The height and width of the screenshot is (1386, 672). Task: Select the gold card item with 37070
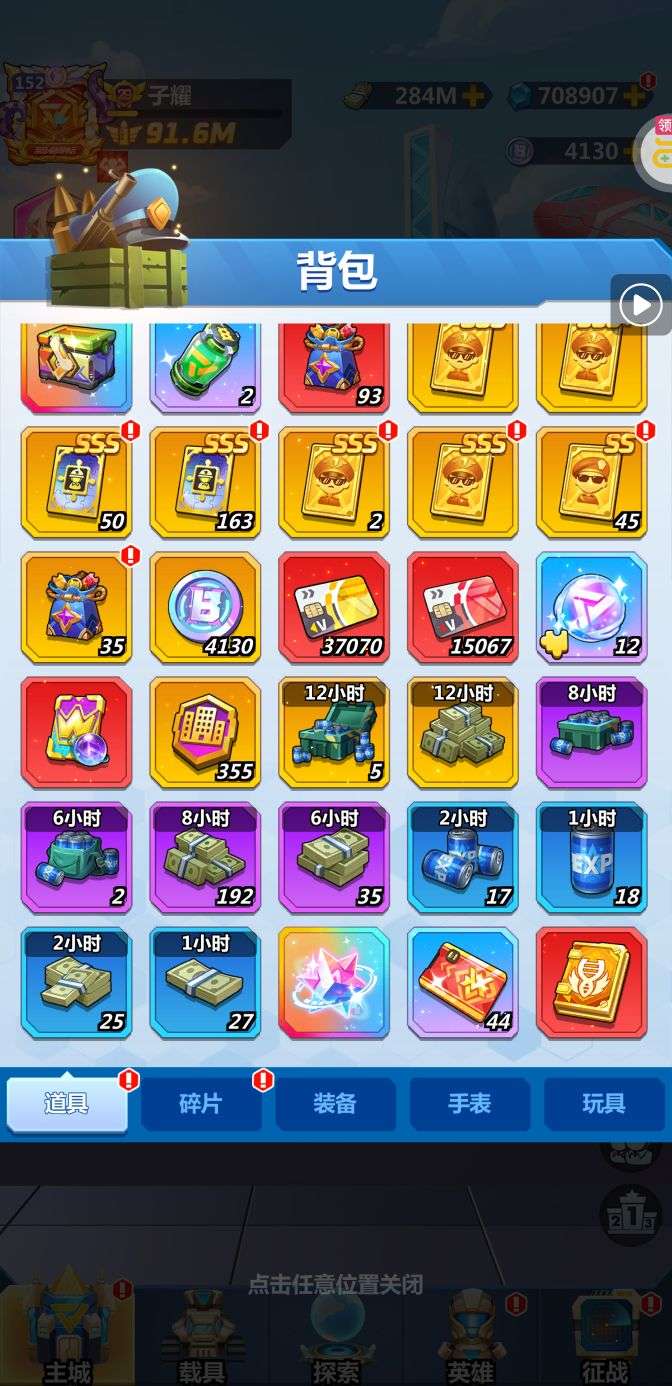[334, 608]
